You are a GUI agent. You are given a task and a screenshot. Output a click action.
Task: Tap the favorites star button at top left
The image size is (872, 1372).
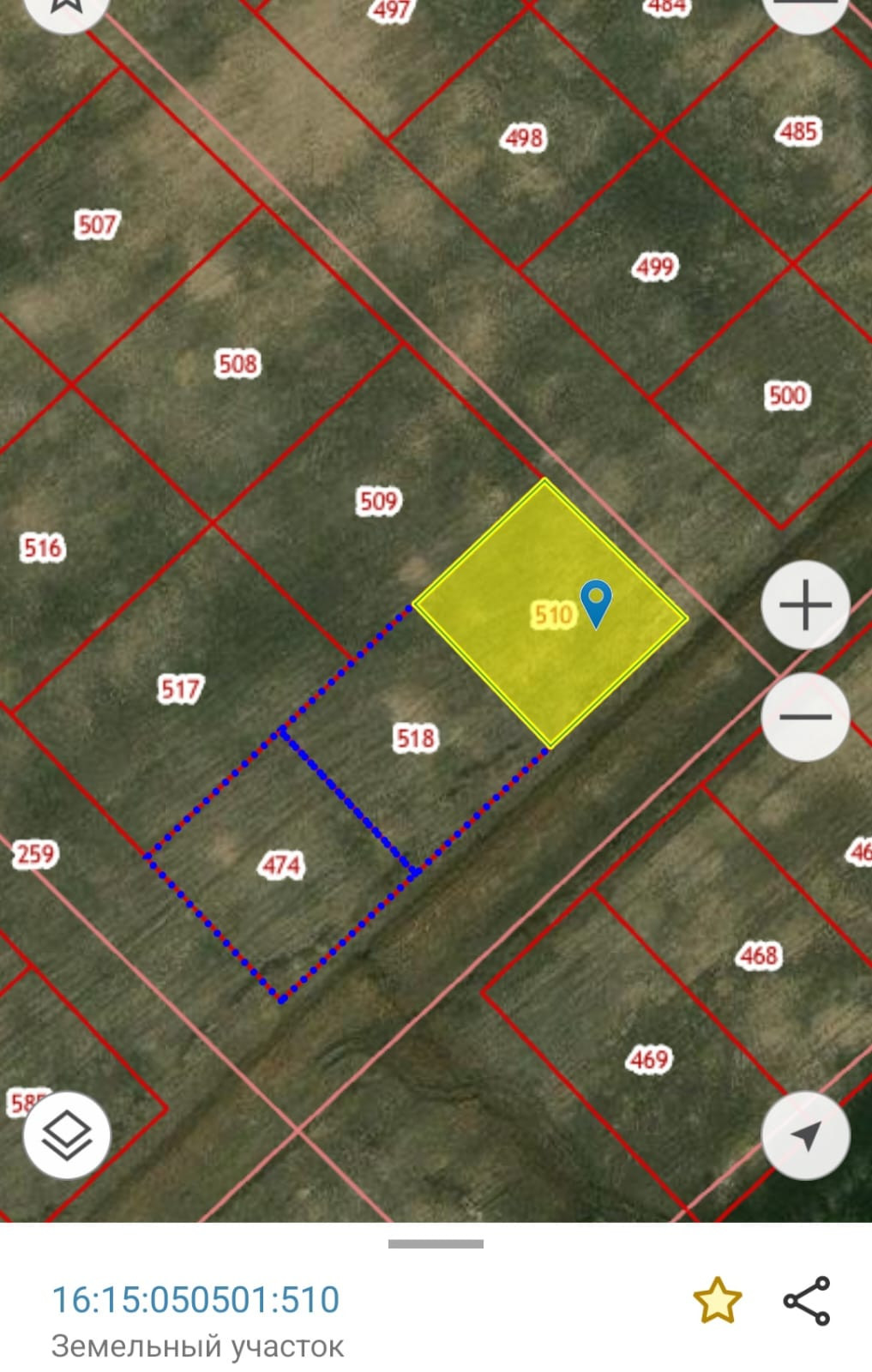click(x=67, y=7)
